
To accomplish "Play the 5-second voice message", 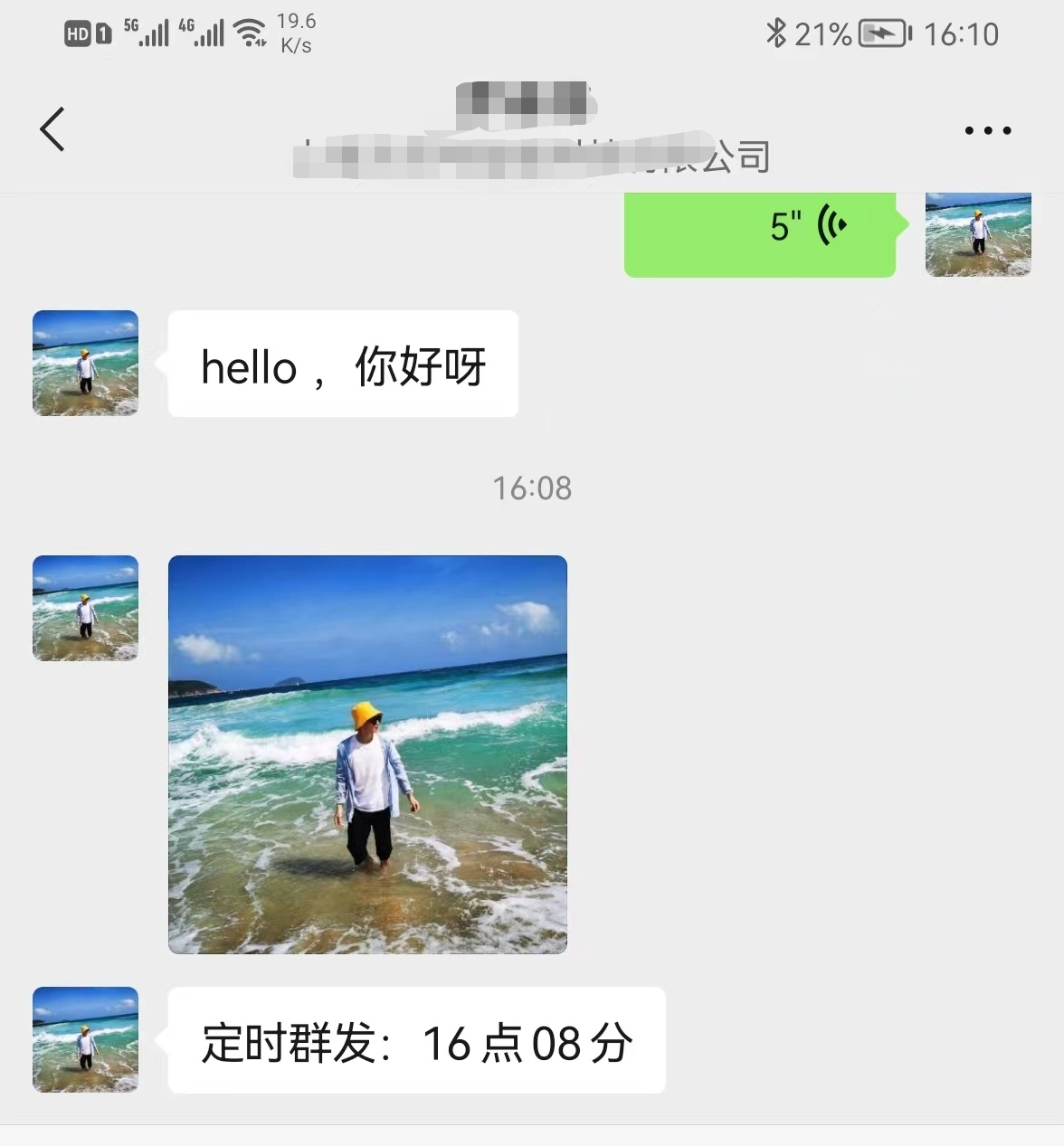I will pos(760,233).
